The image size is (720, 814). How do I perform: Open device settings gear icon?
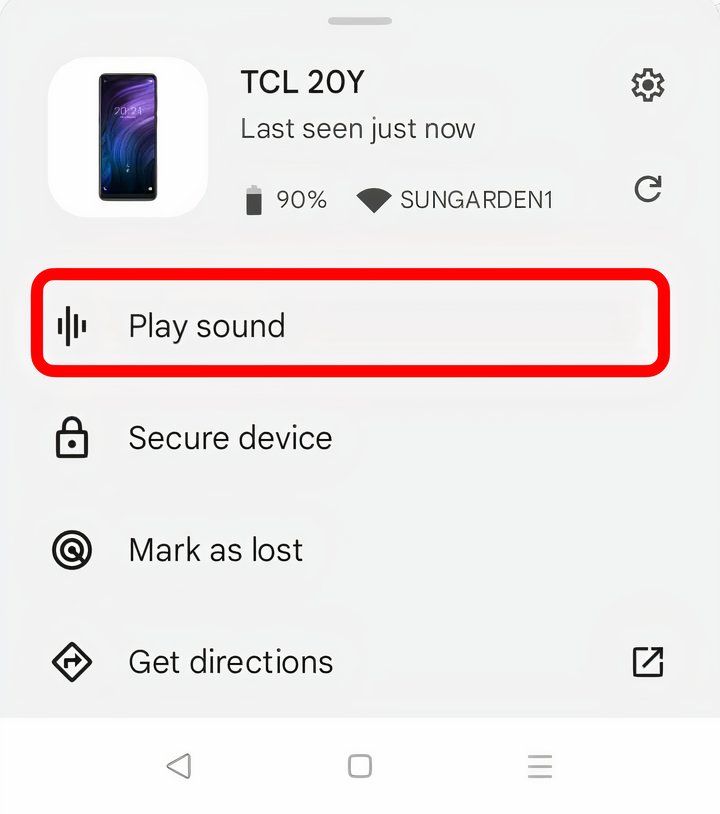click(x=648, y=86)
